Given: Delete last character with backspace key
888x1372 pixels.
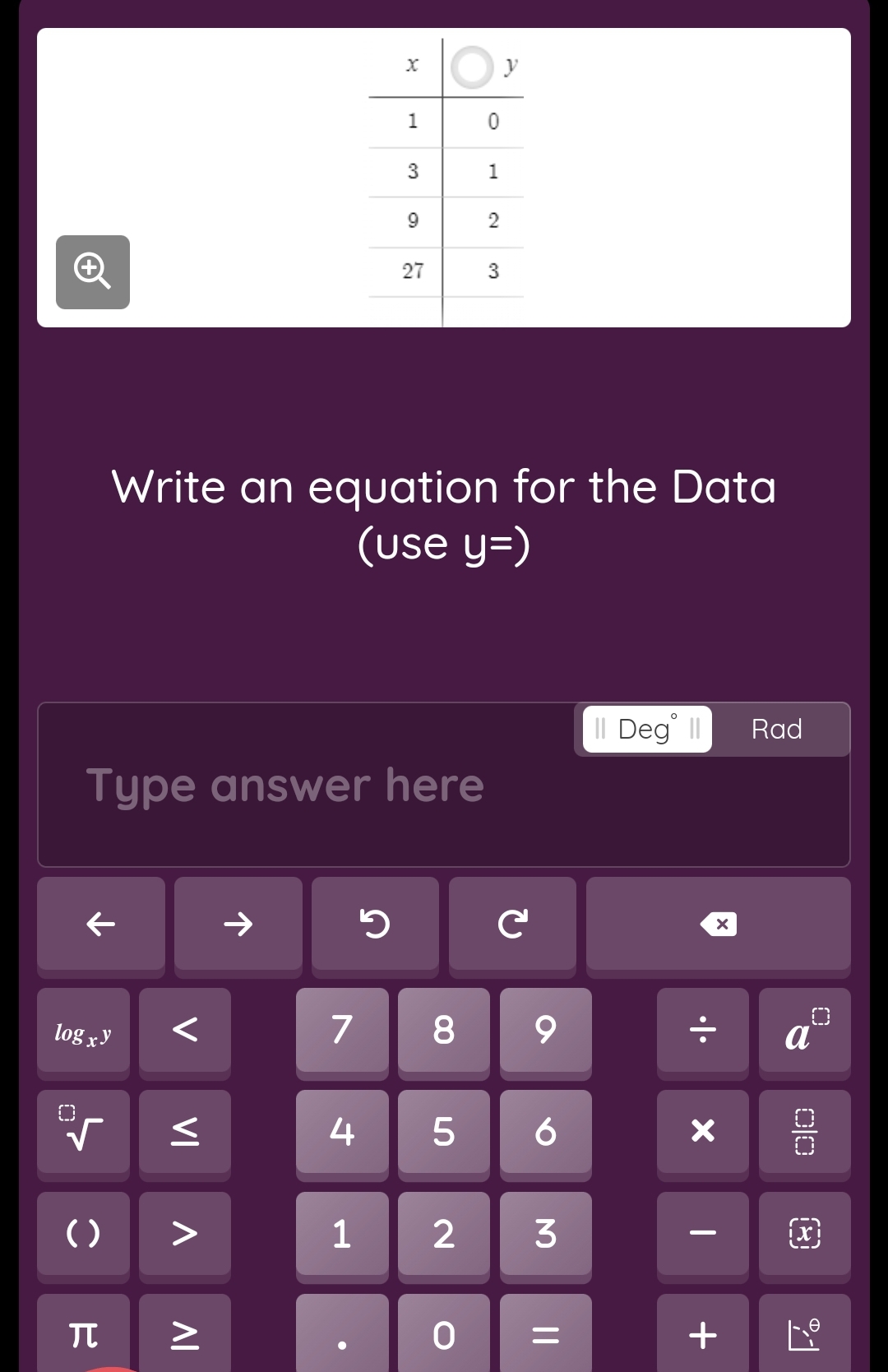Looking at the screenshot, I should (x=718, y=924).
